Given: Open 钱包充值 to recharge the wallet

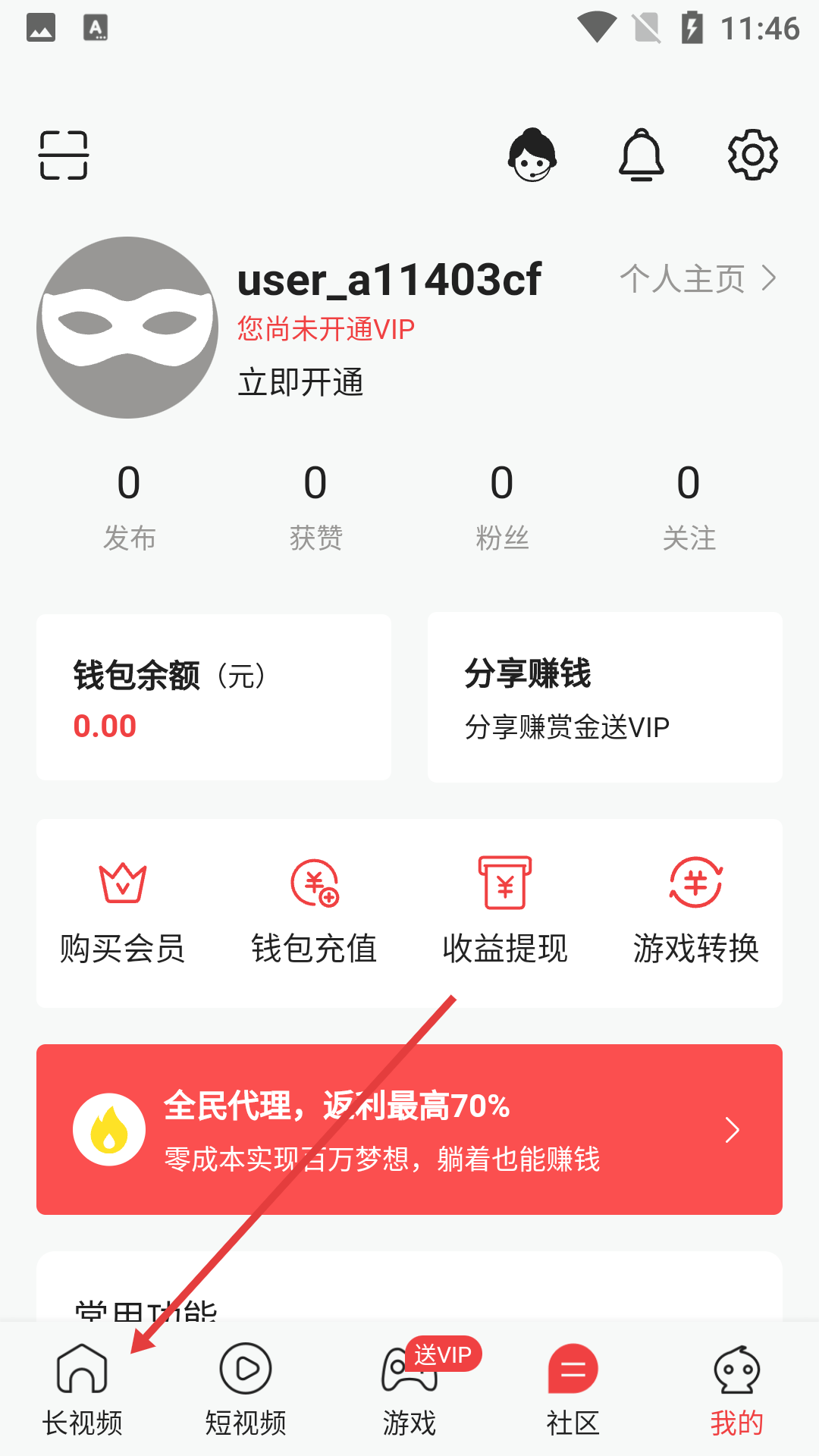Looking at the screenshot, I should point(315,906).
